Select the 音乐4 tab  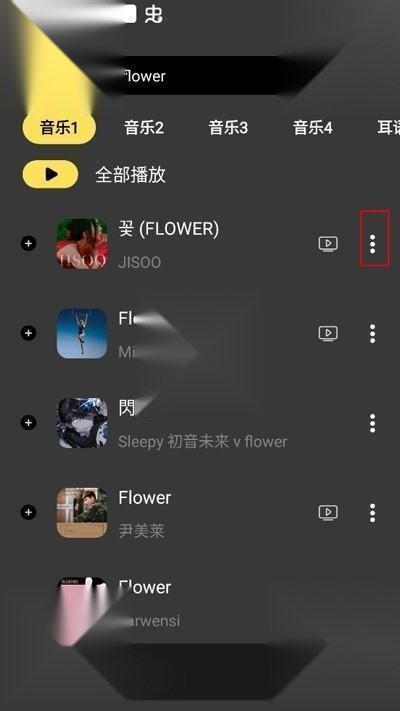tap(312, 128)
